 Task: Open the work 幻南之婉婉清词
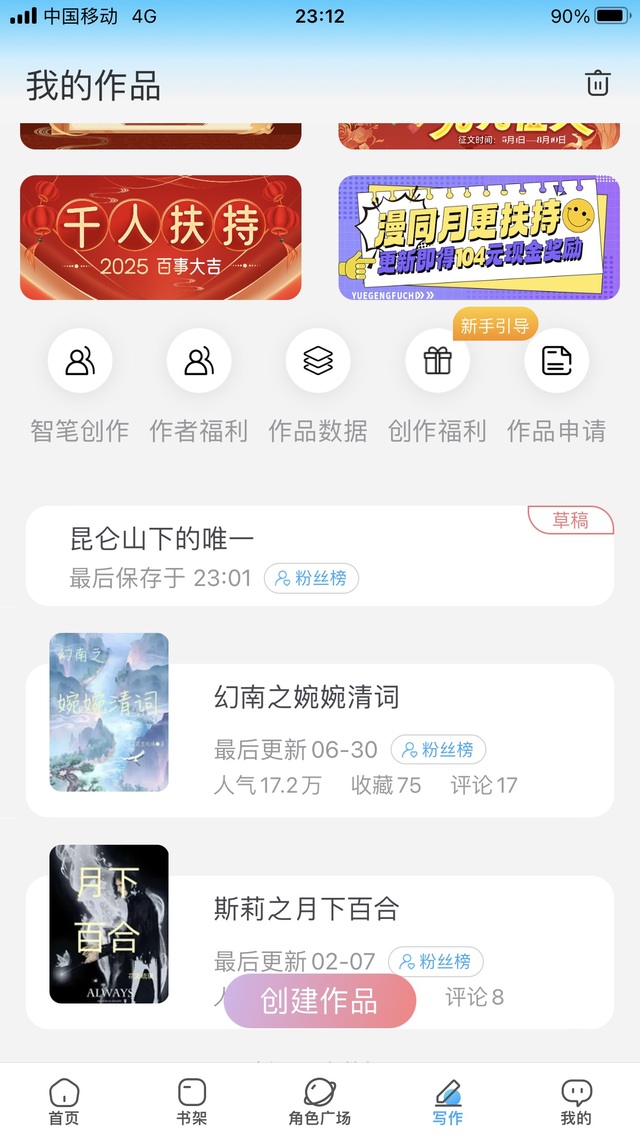click(306, 697)
